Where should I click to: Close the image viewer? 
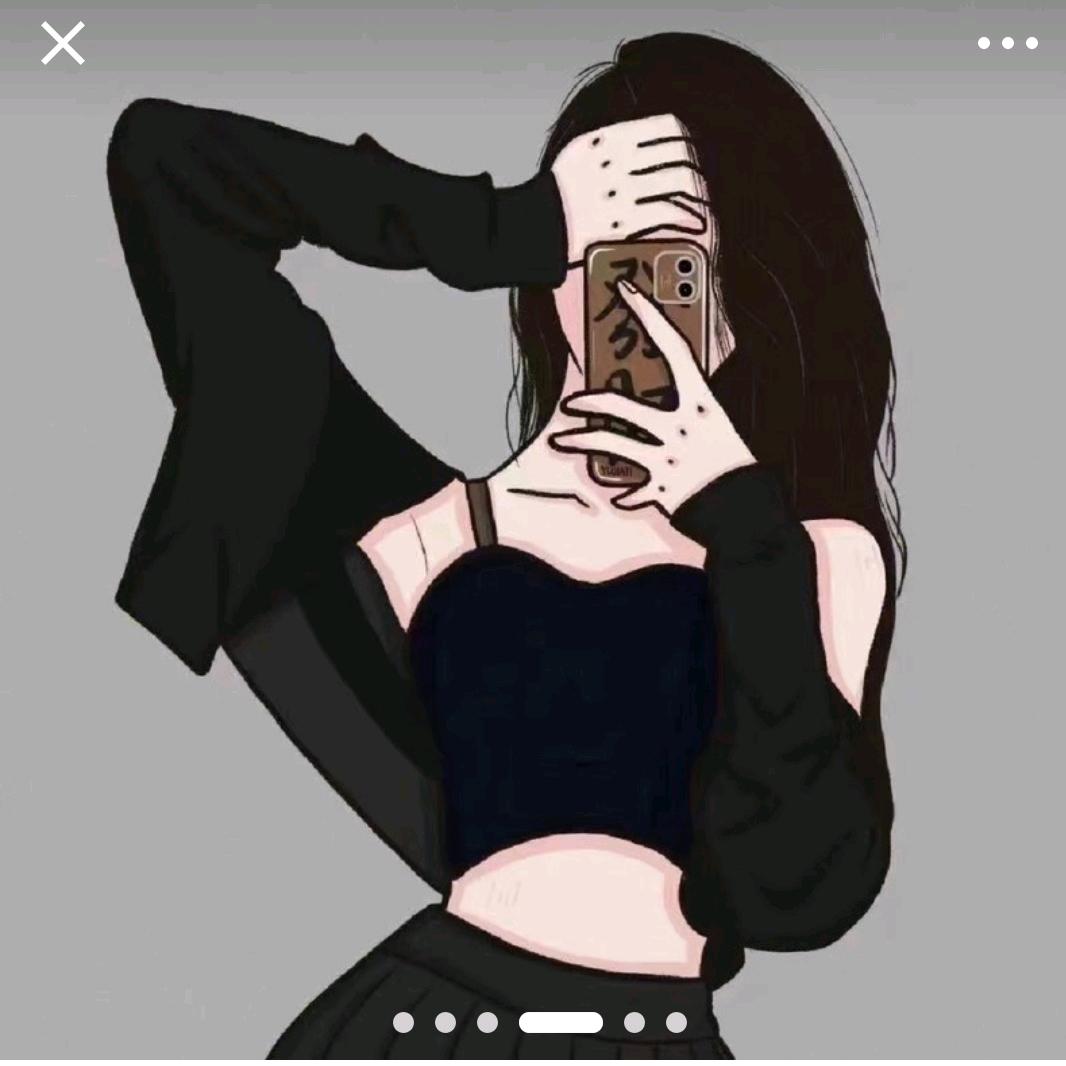[62, 44]
